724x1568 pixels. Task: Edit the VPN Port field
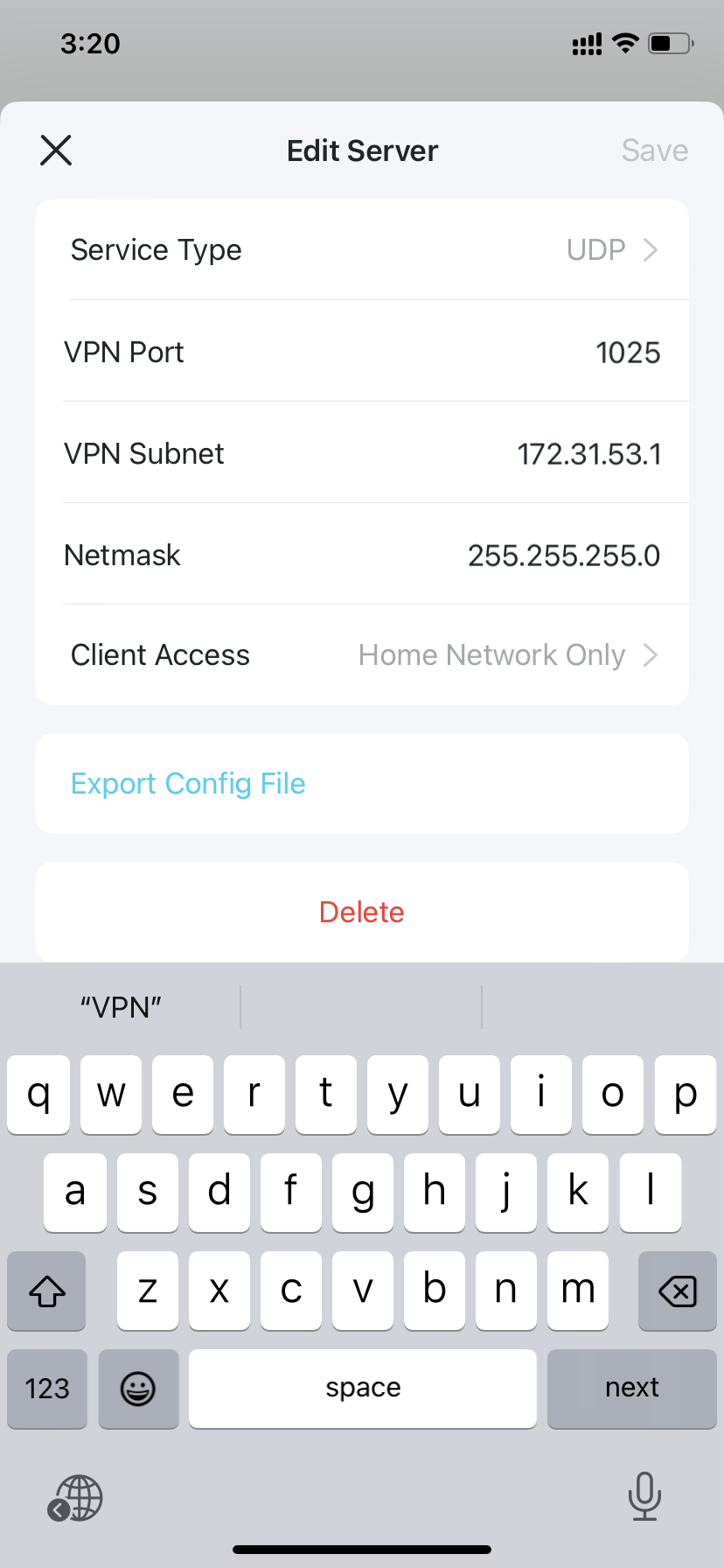[362, 352]
